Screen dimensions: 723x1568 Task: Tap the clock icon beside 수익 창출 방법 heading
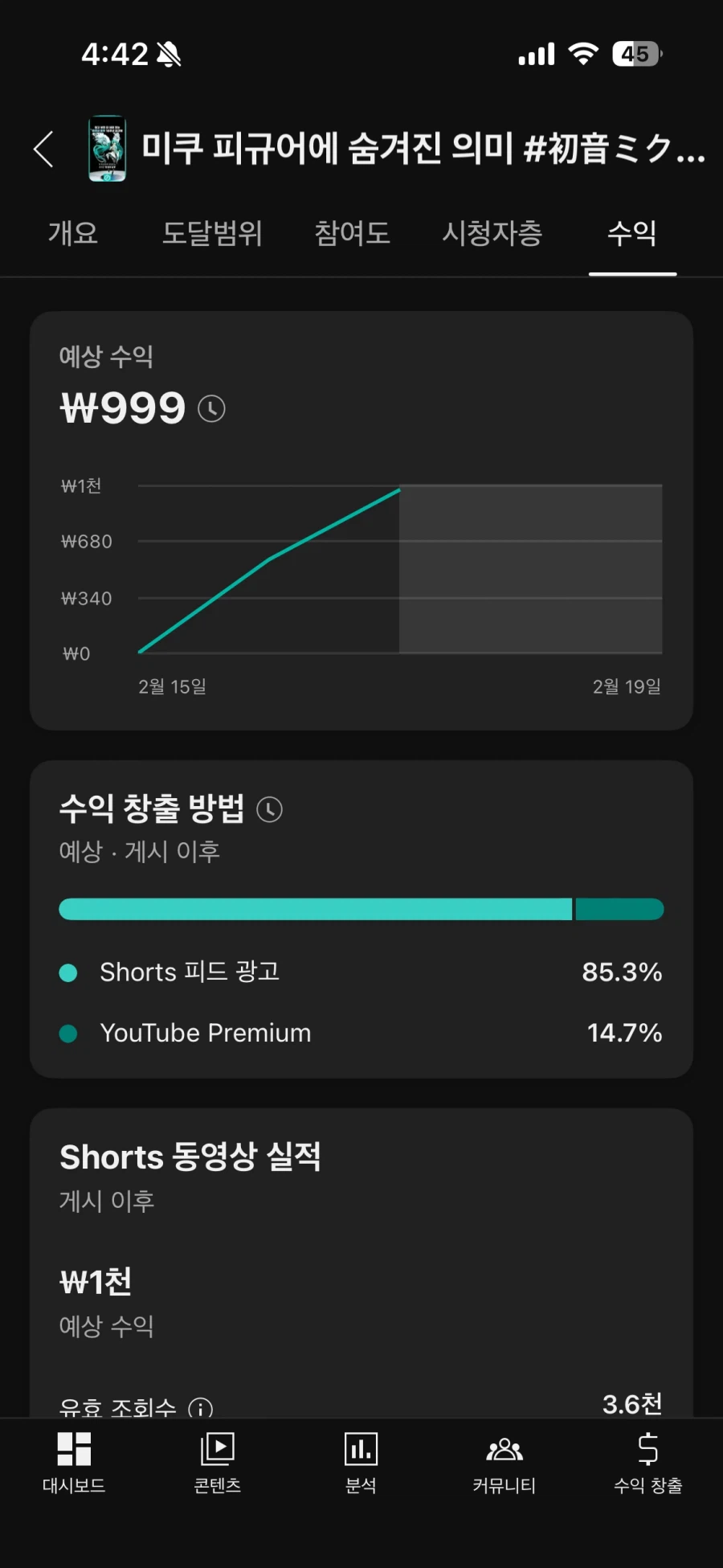point(270,809)
